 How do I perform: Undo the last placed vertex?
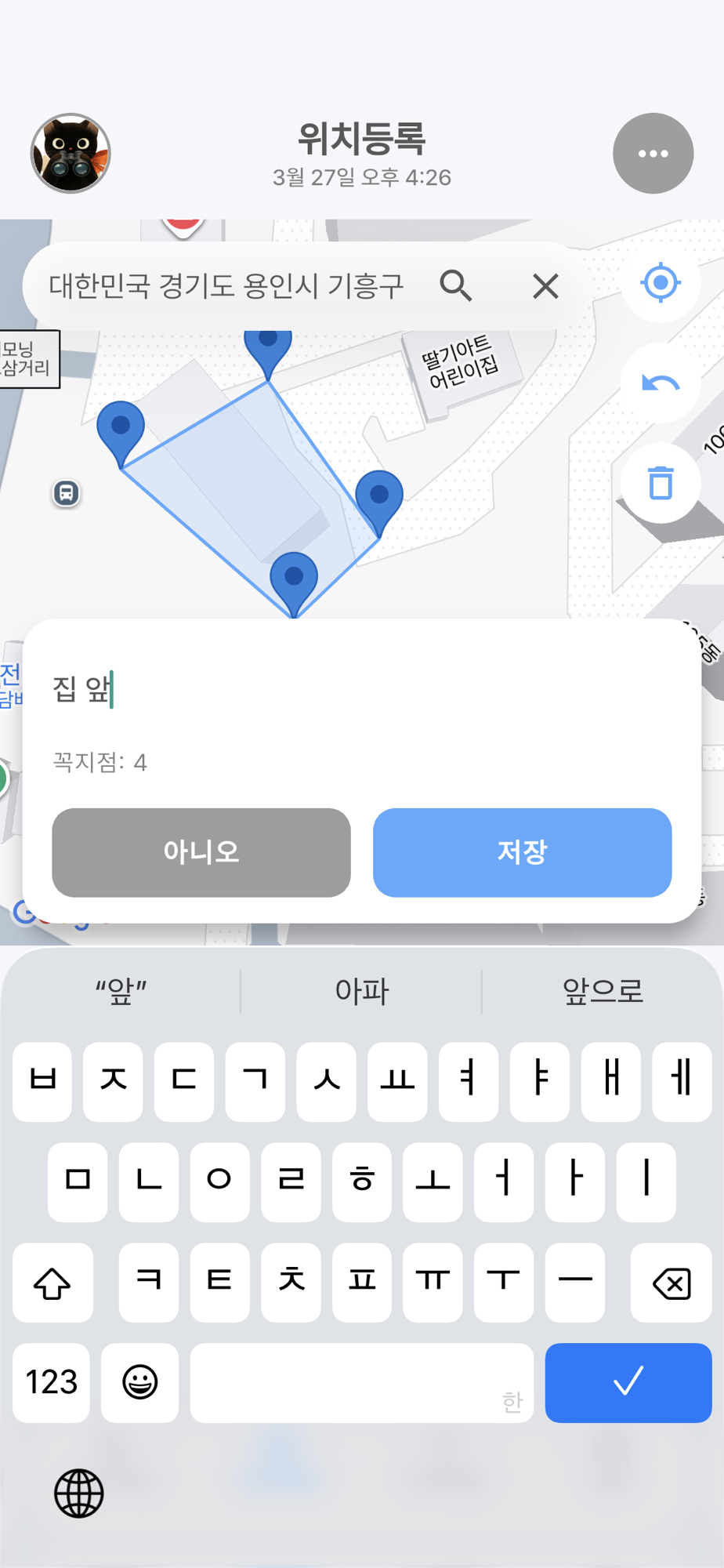pos(660,383)
